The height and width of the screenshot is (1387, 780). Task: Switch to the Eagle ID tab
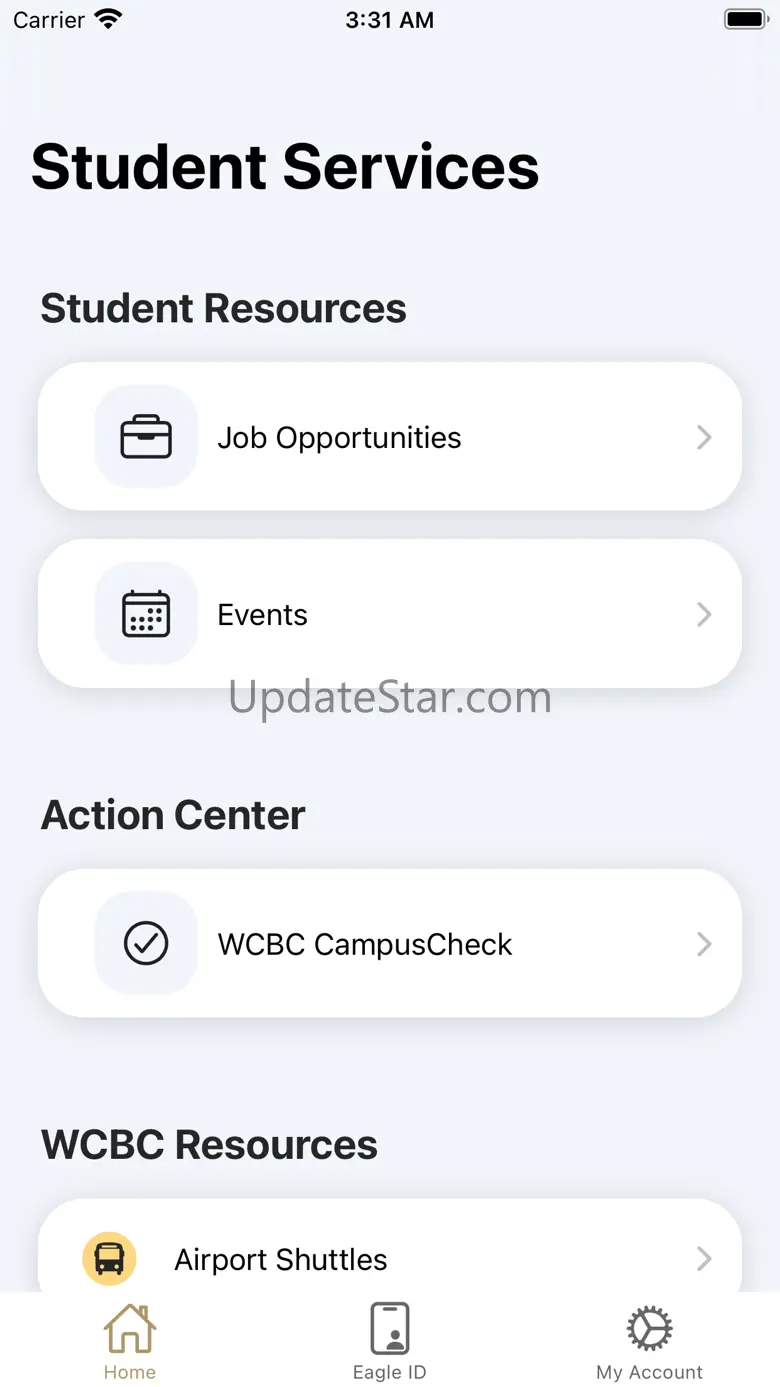point(389,1342)
